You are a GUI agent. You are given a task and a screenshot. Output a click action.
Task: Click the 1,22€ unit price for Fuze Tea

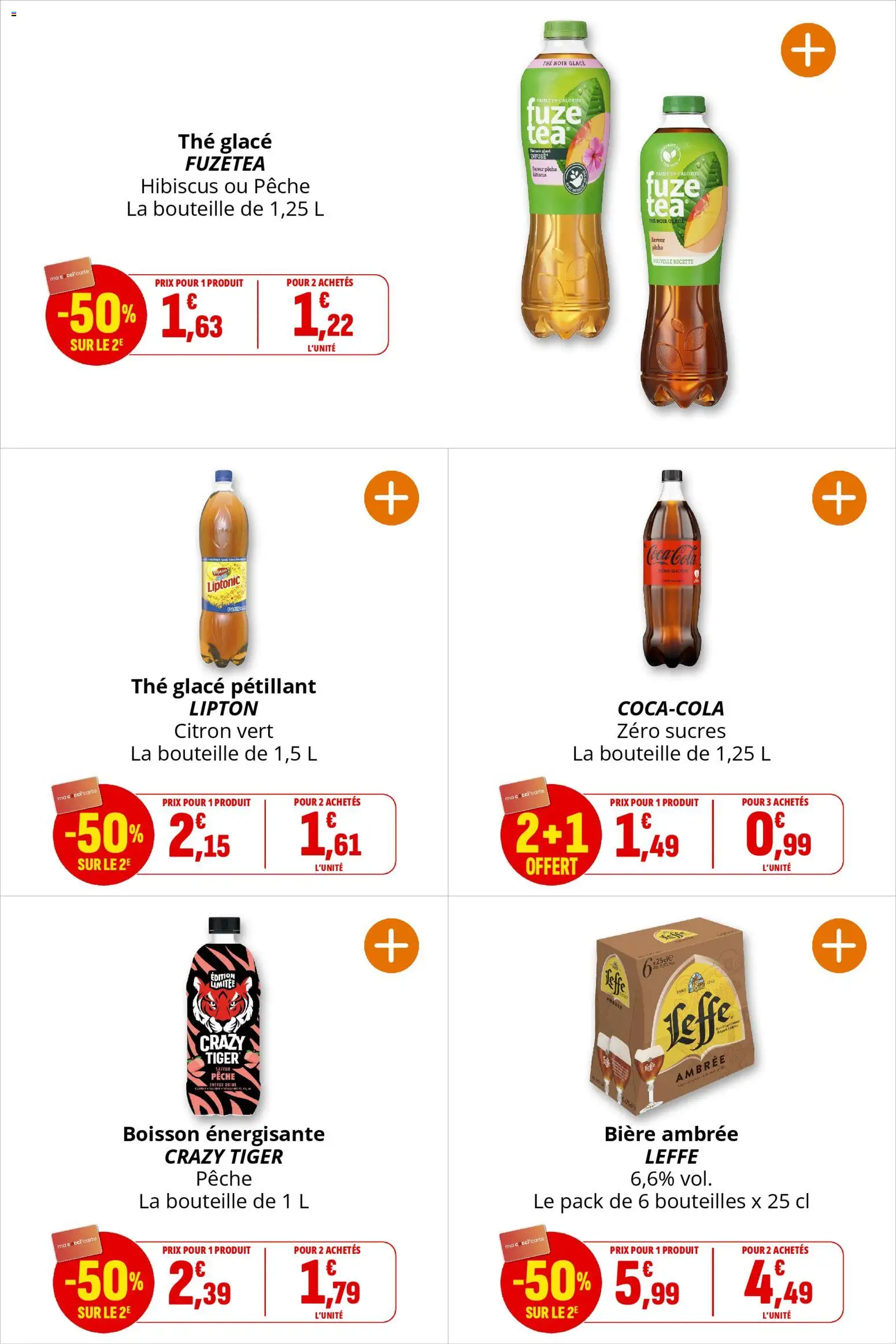[x=323, y=320]
